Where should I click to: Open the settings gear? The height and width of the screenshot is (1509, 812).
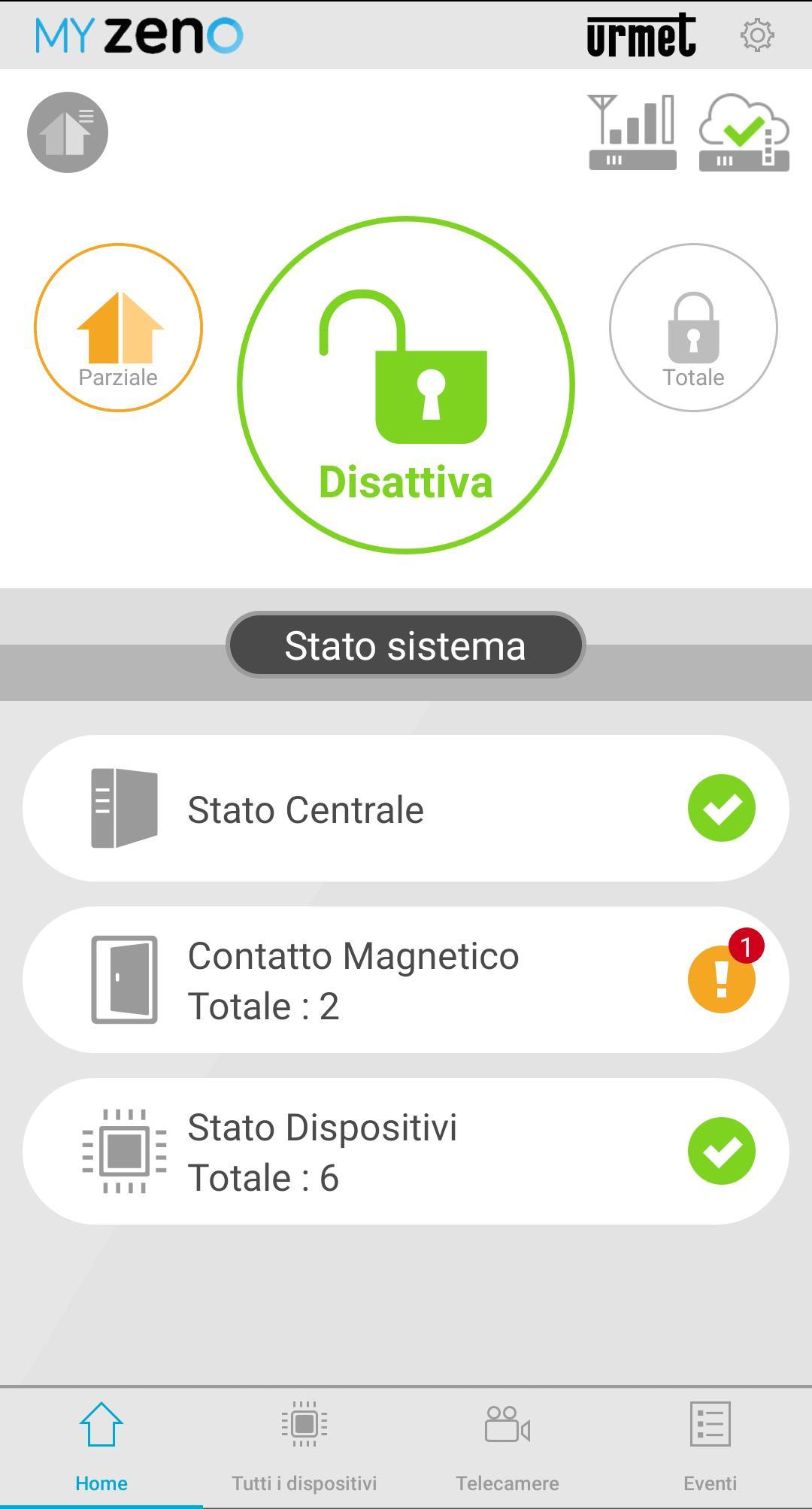click(x=757, y=35)
